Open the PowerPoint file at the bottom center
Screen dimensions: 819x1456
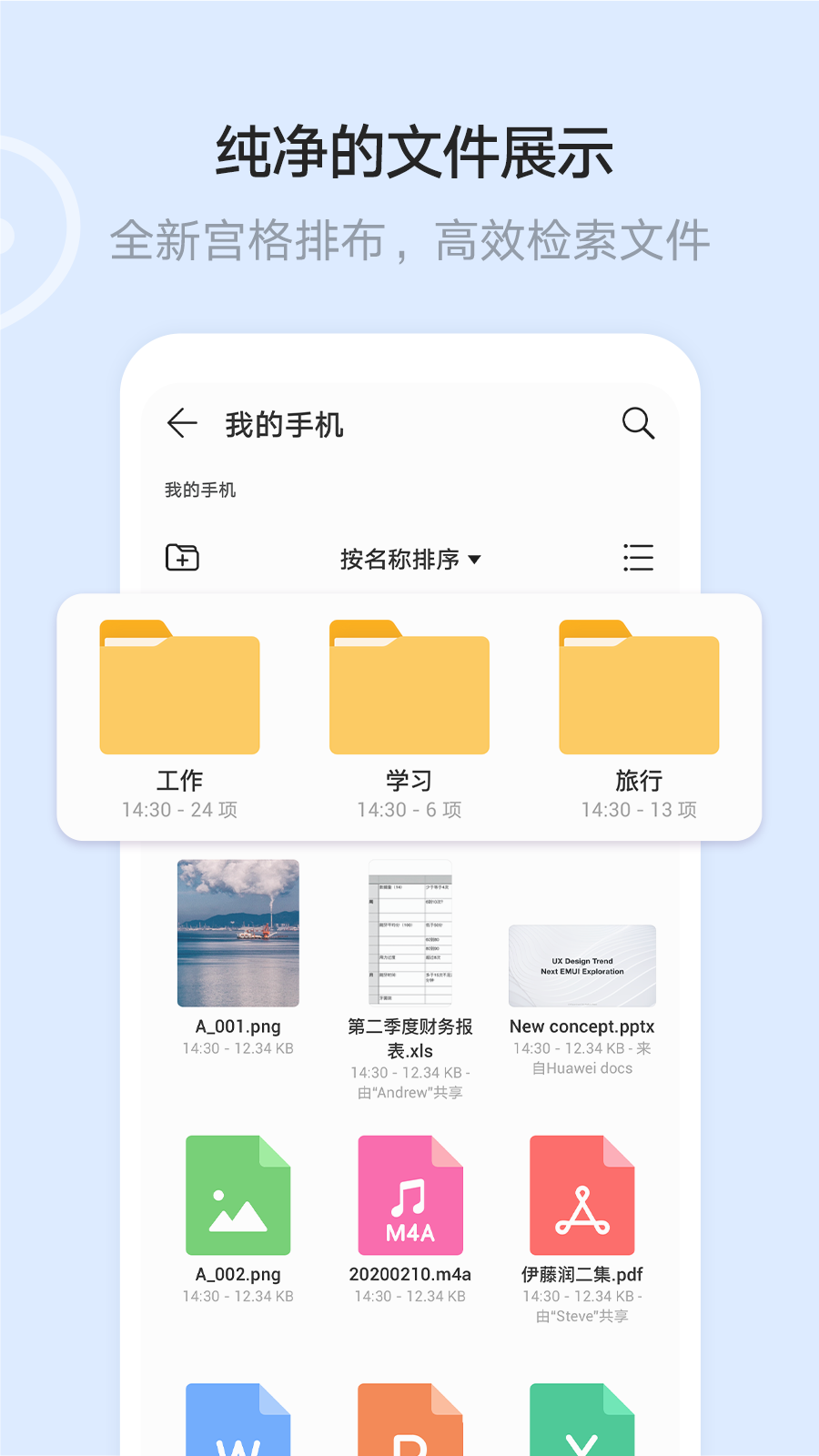409,1420
